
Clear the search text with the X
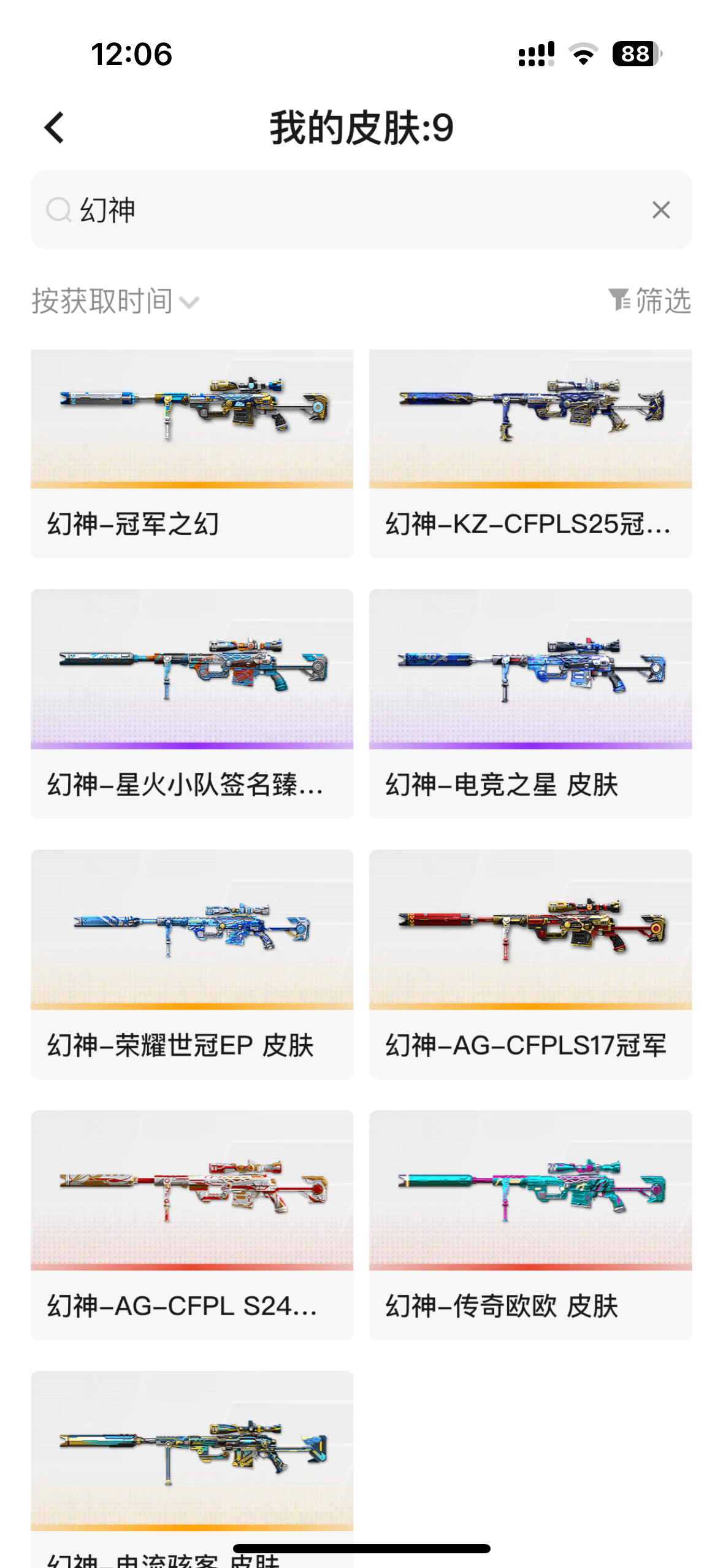coord(660,210)
